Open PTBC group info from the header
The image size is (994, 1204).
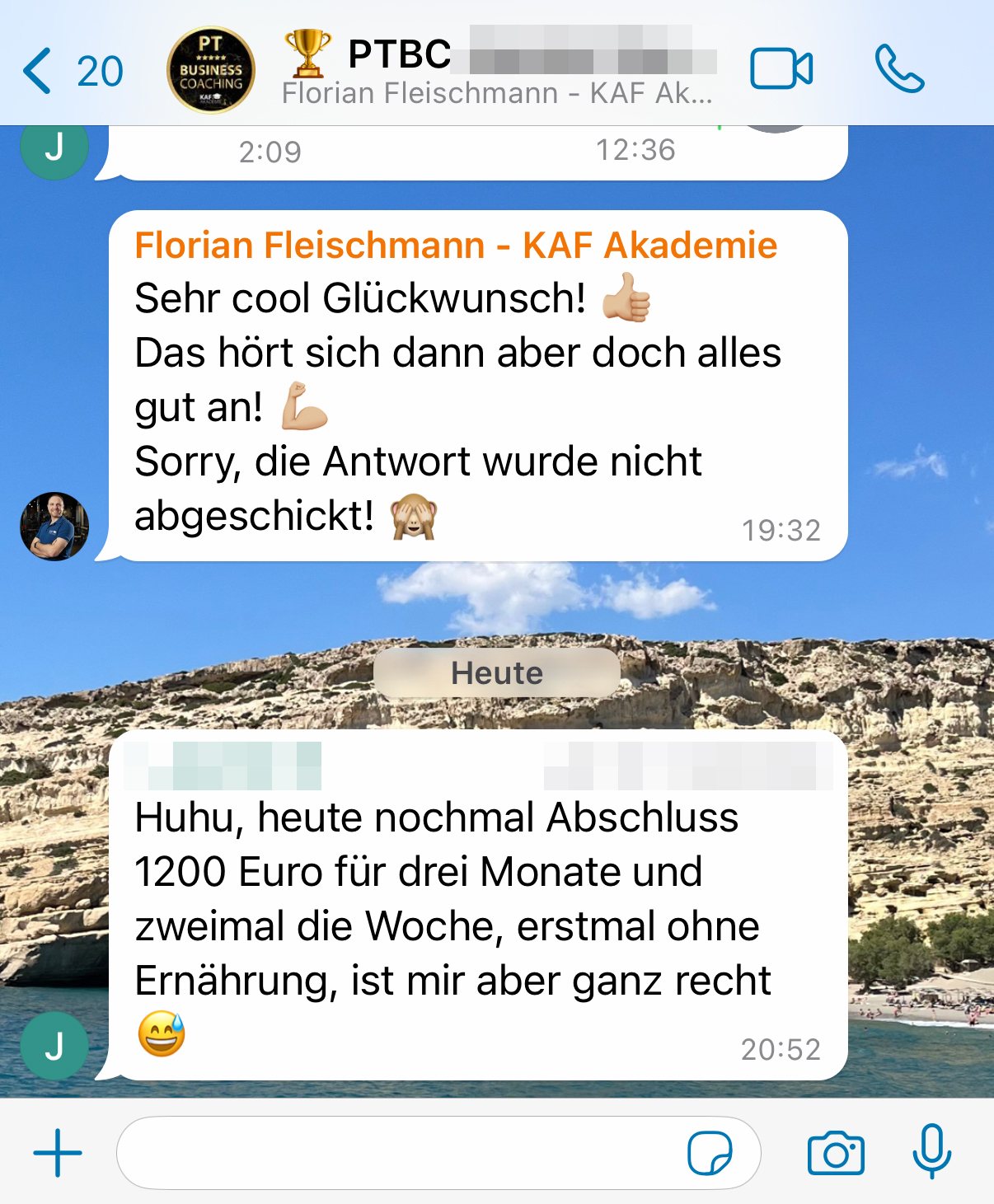coord(497,71)
